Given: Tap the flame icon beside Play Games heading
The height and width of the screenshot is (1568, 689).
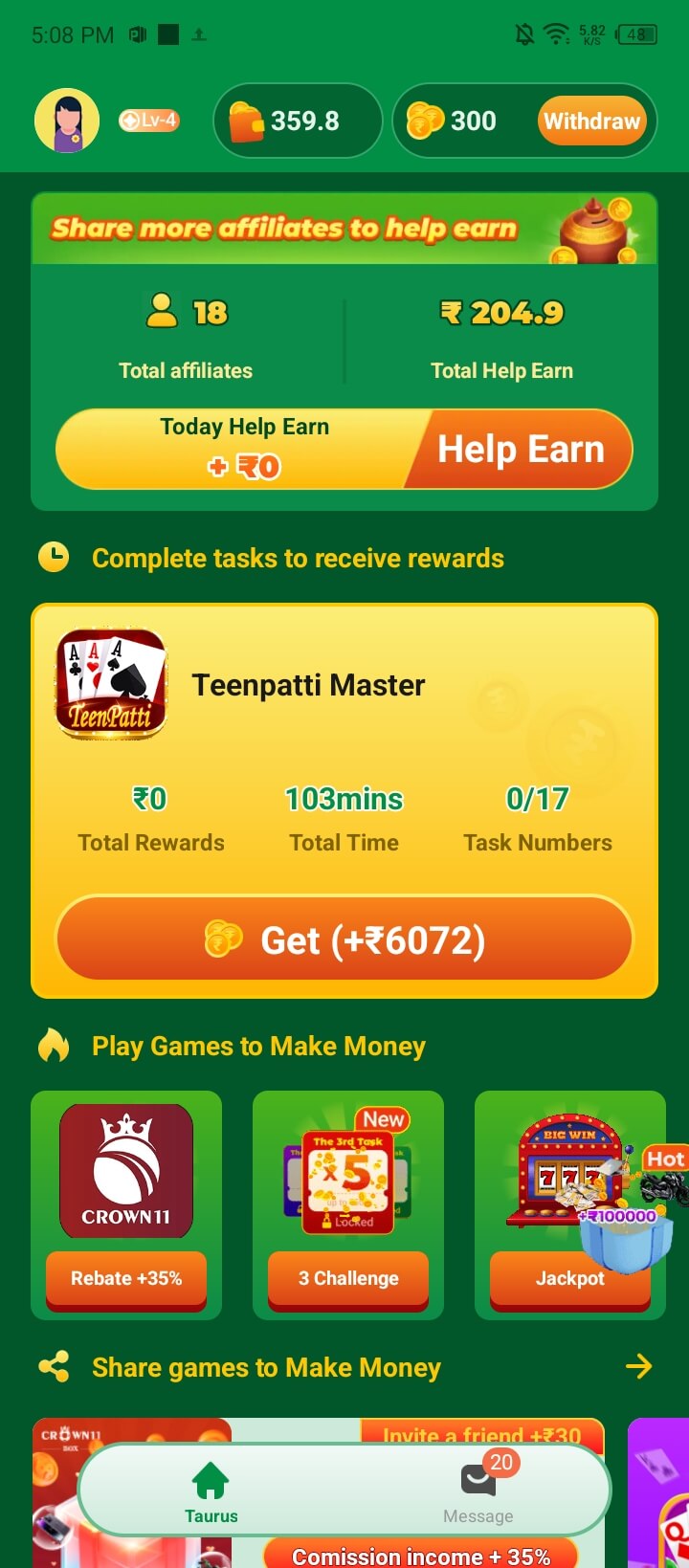Looking at the screenshot, I should tap(53, 1045).
